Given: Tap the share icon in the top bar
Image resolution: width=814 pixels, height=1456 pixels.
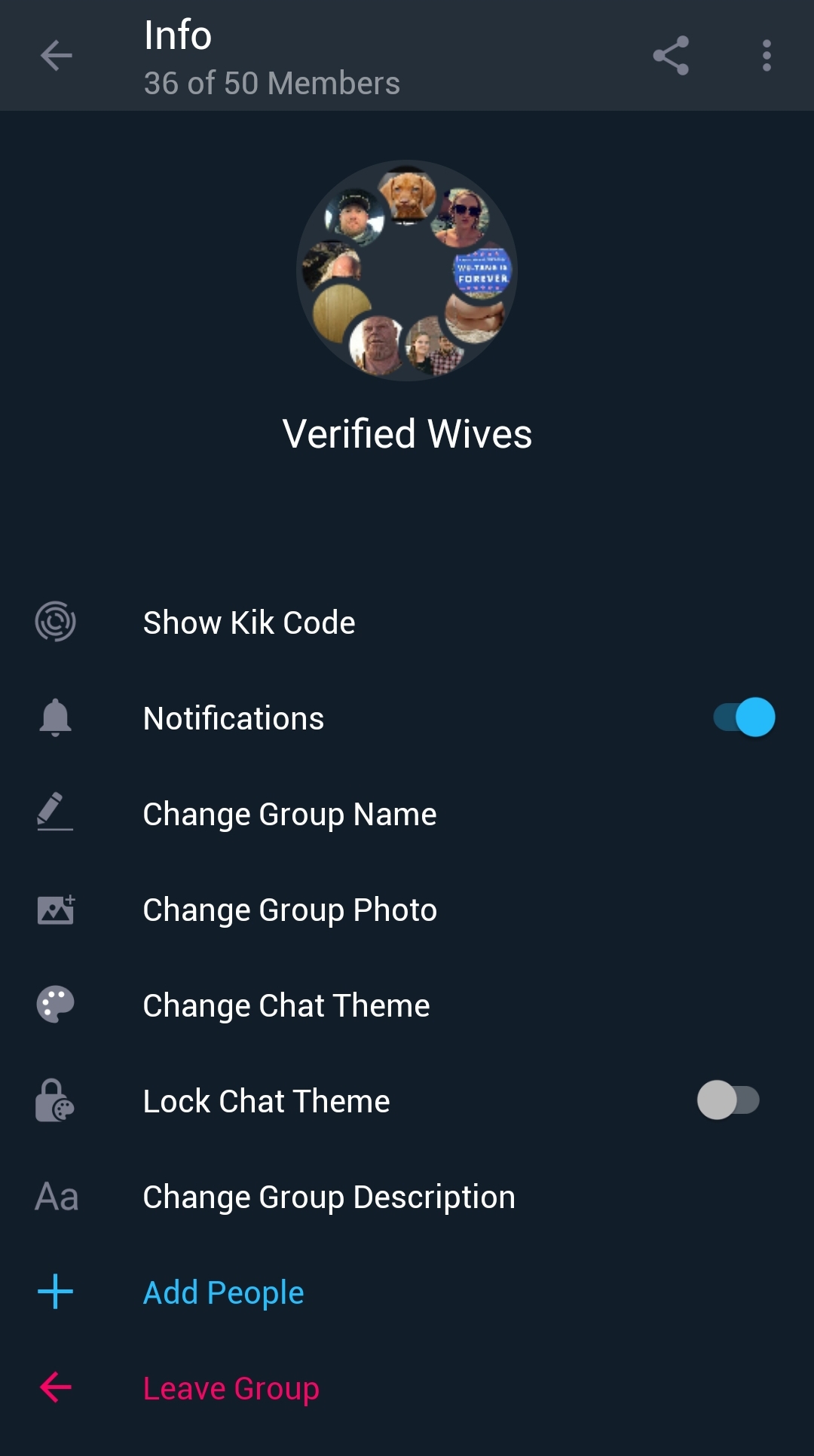Looking at the screenshot, I should (671, 56).
